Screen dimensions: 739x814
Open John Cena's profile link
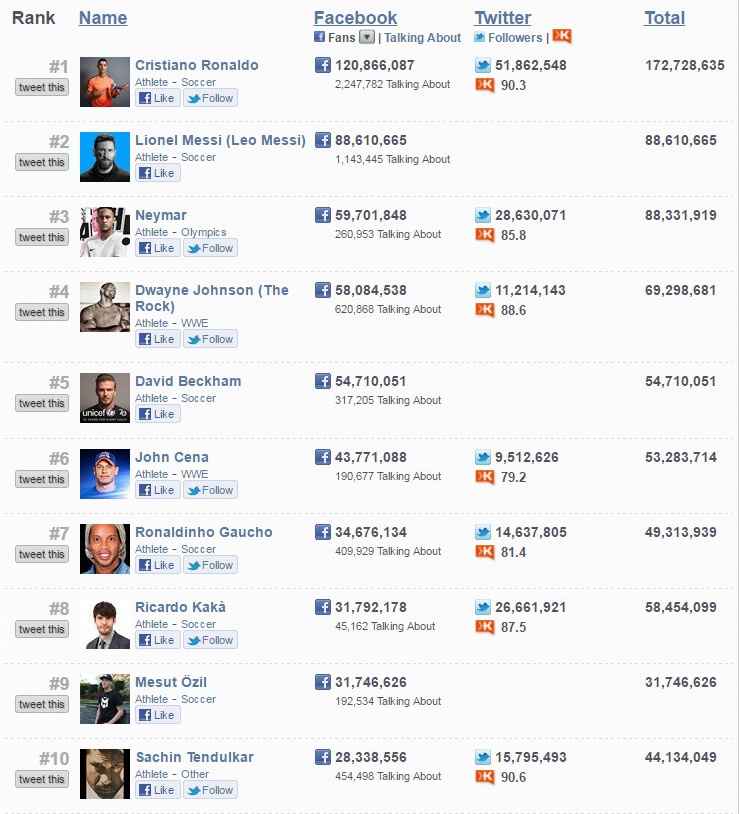(x=172, y=457)
